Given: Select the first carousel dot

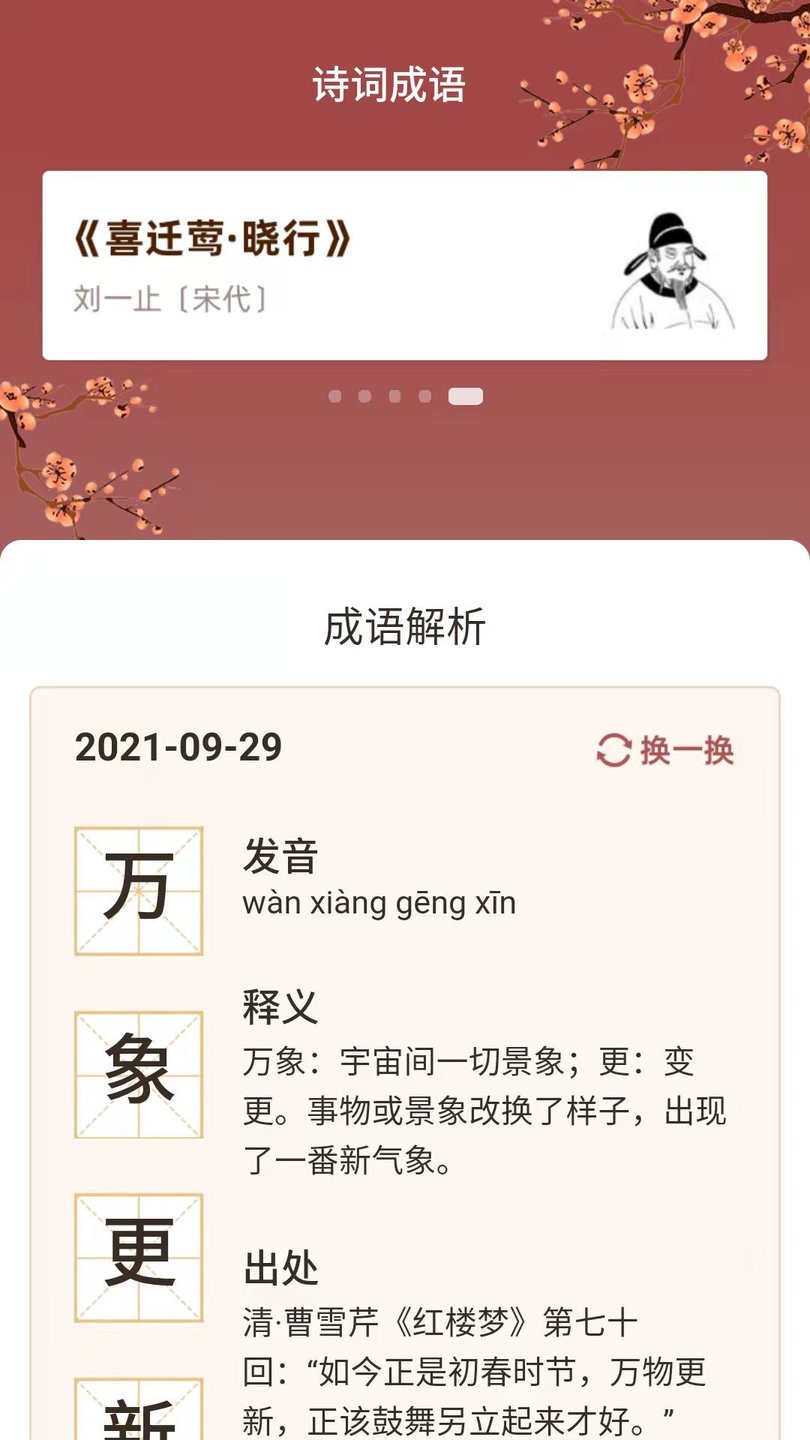Looking at the screenshot, I should [x=336, y=396].
